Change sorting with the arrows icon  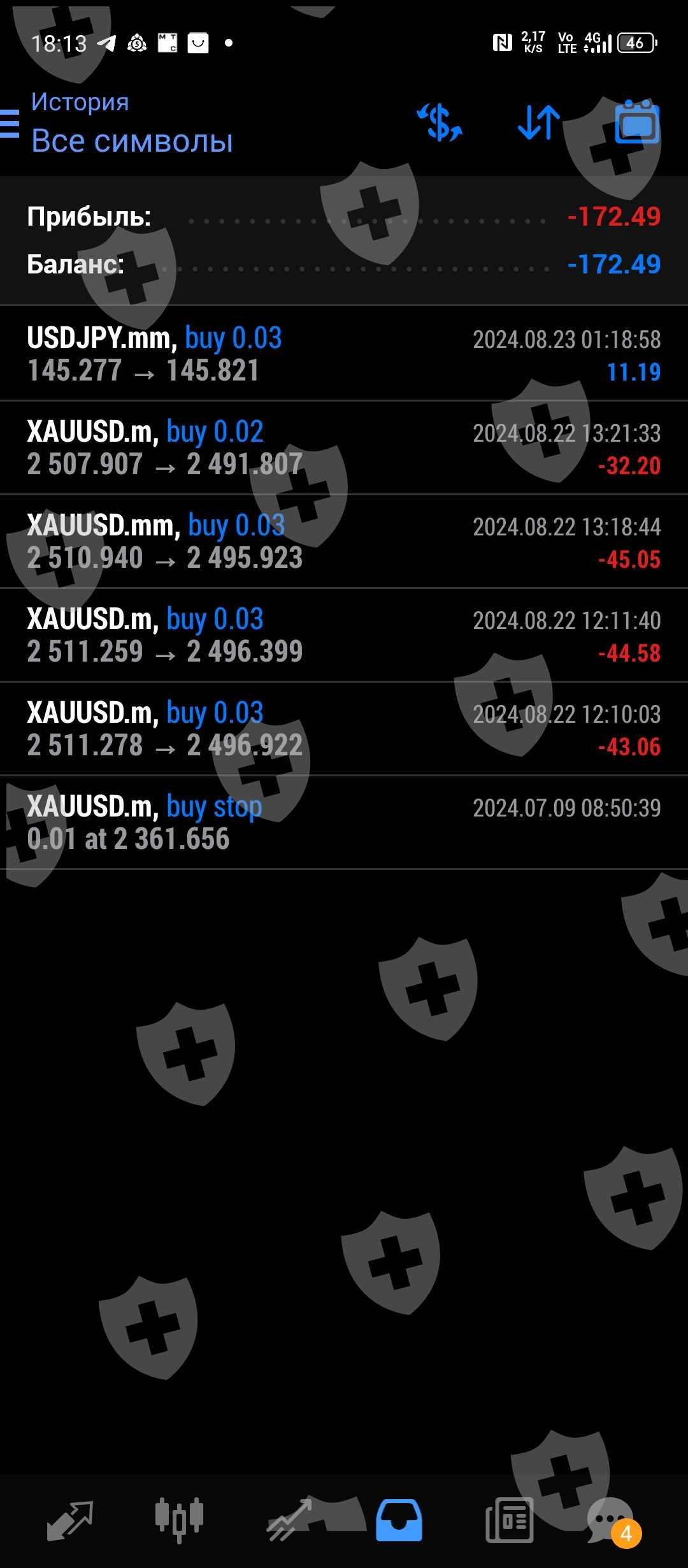pyautogui.click(x=539, y=122)
